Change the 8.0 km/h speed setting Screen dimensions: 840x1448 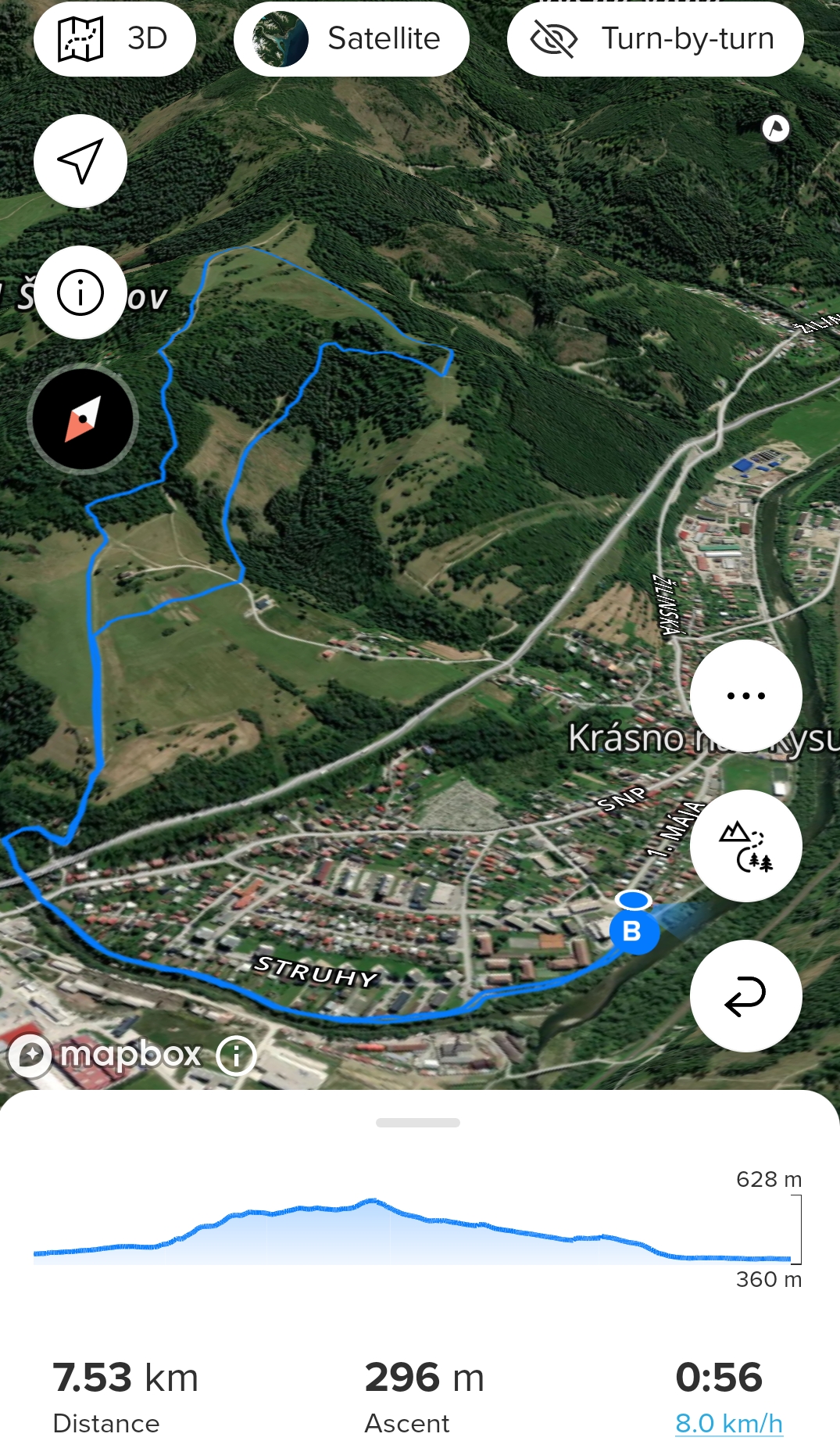click(728, 1424)
